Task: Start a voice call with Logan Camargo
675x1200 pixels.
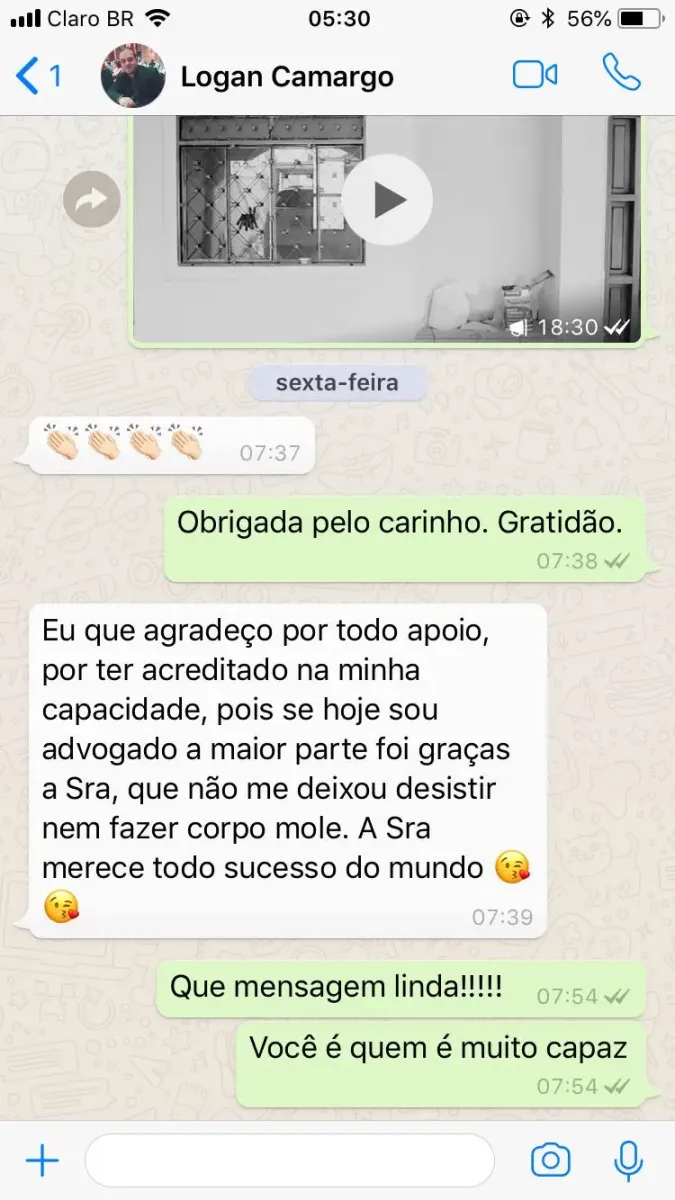Action: [621, 74]
